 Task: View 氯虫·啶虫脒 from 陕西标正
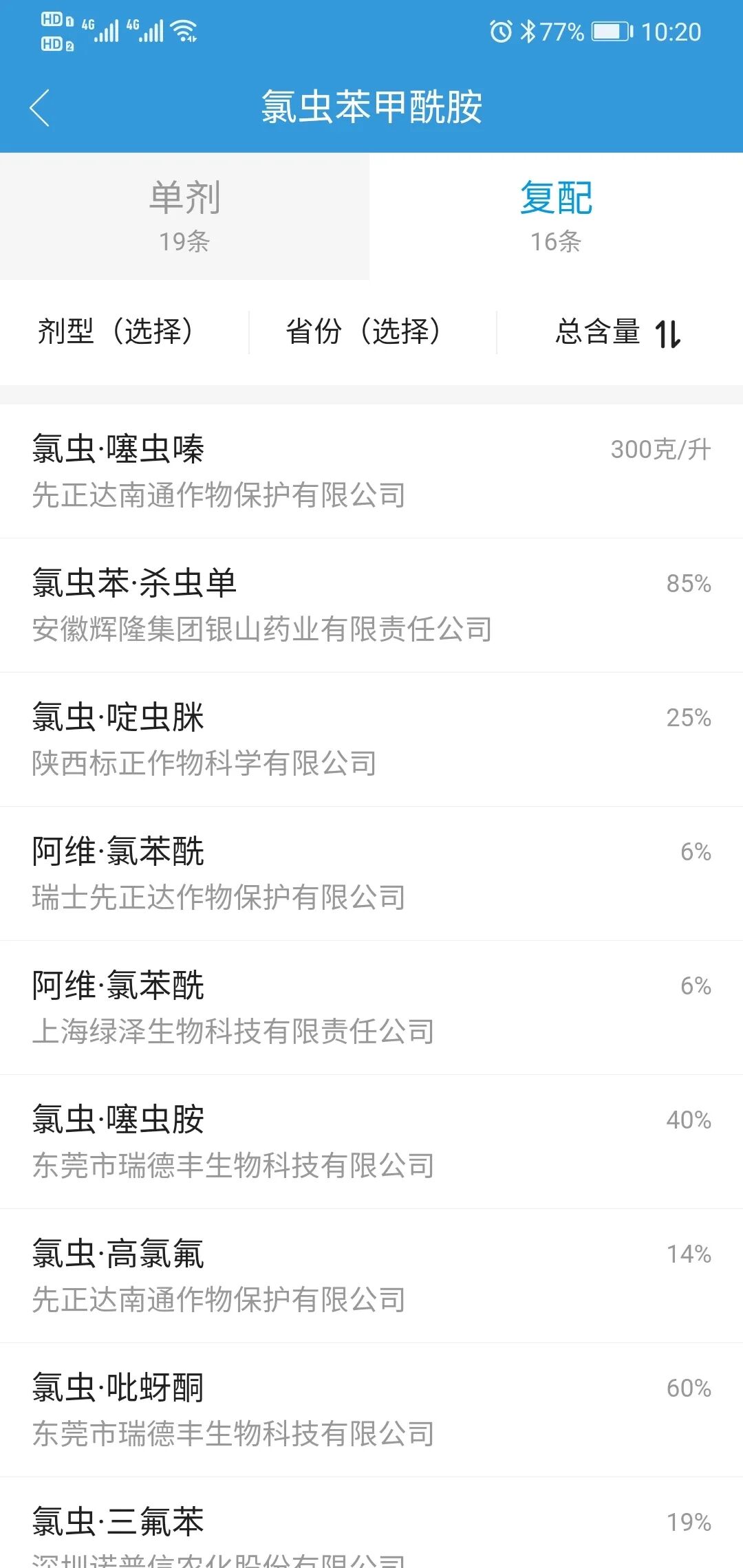click(371, 739)
